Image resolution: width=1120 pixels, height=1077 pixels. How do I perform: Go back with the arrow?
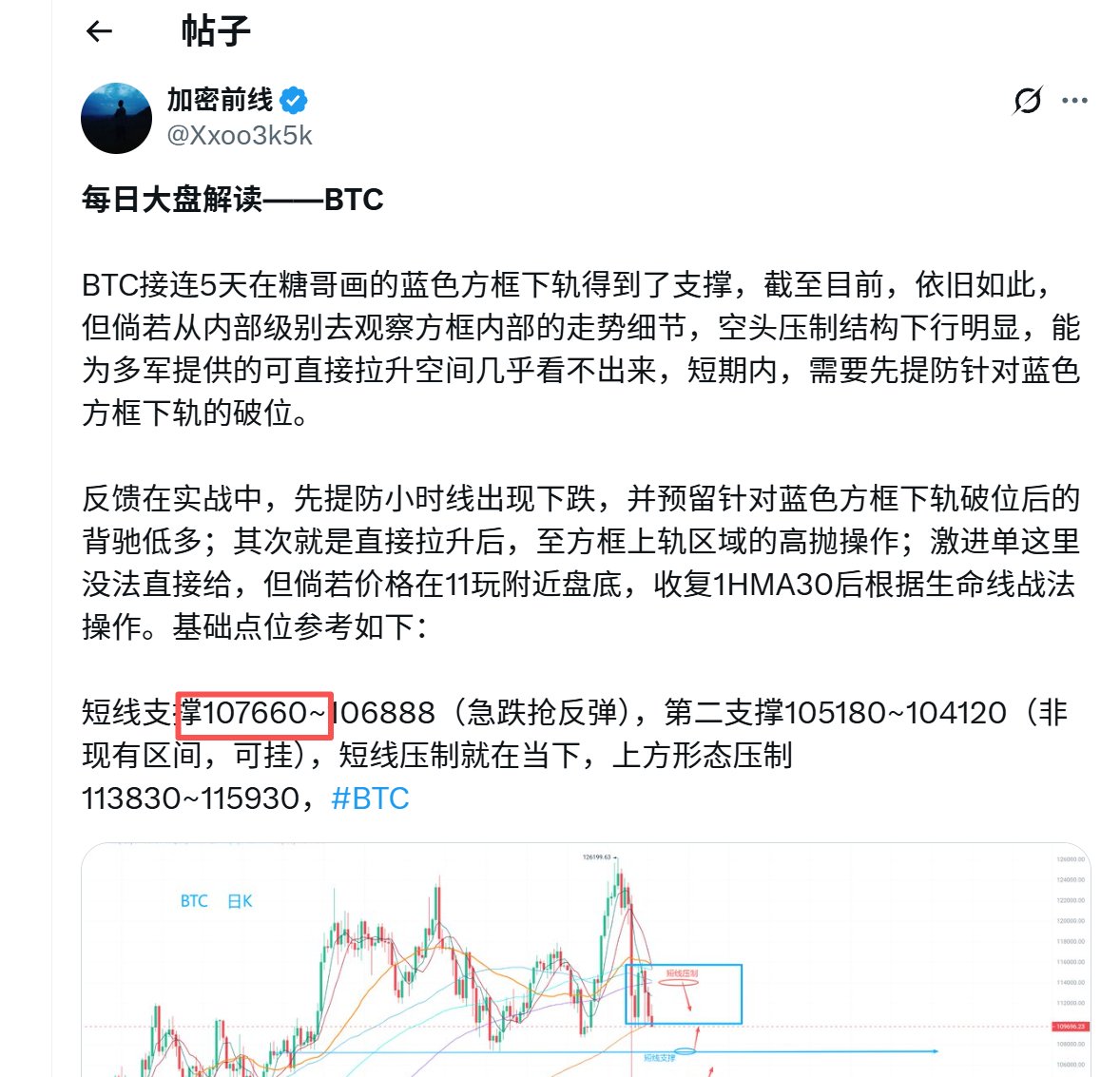click(99, 31)
